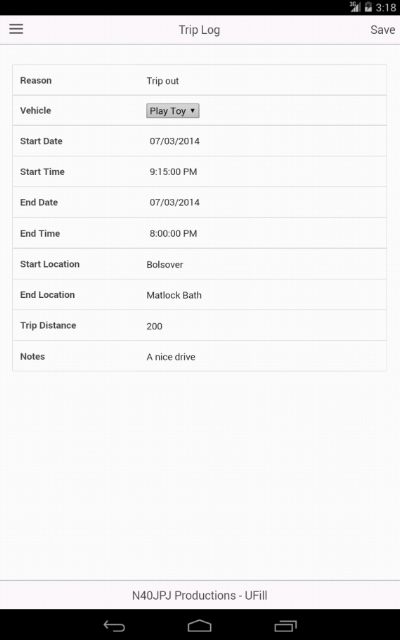The image size is (400, 640).
Task: Open the hamburger drawer menu
Action: coord(16,29)
